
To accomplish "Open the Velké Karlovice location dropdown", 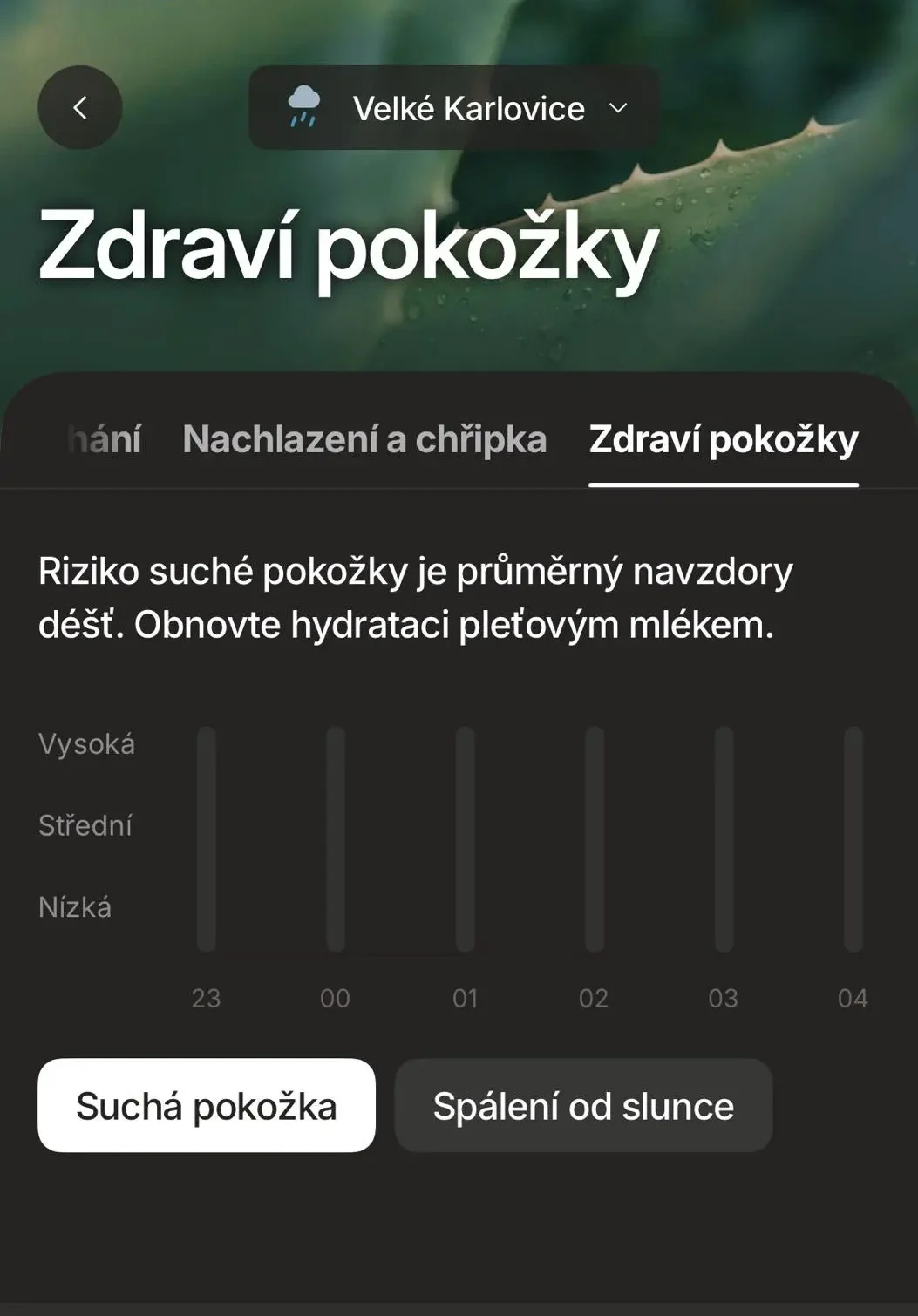I will click(x=454, y=108).
